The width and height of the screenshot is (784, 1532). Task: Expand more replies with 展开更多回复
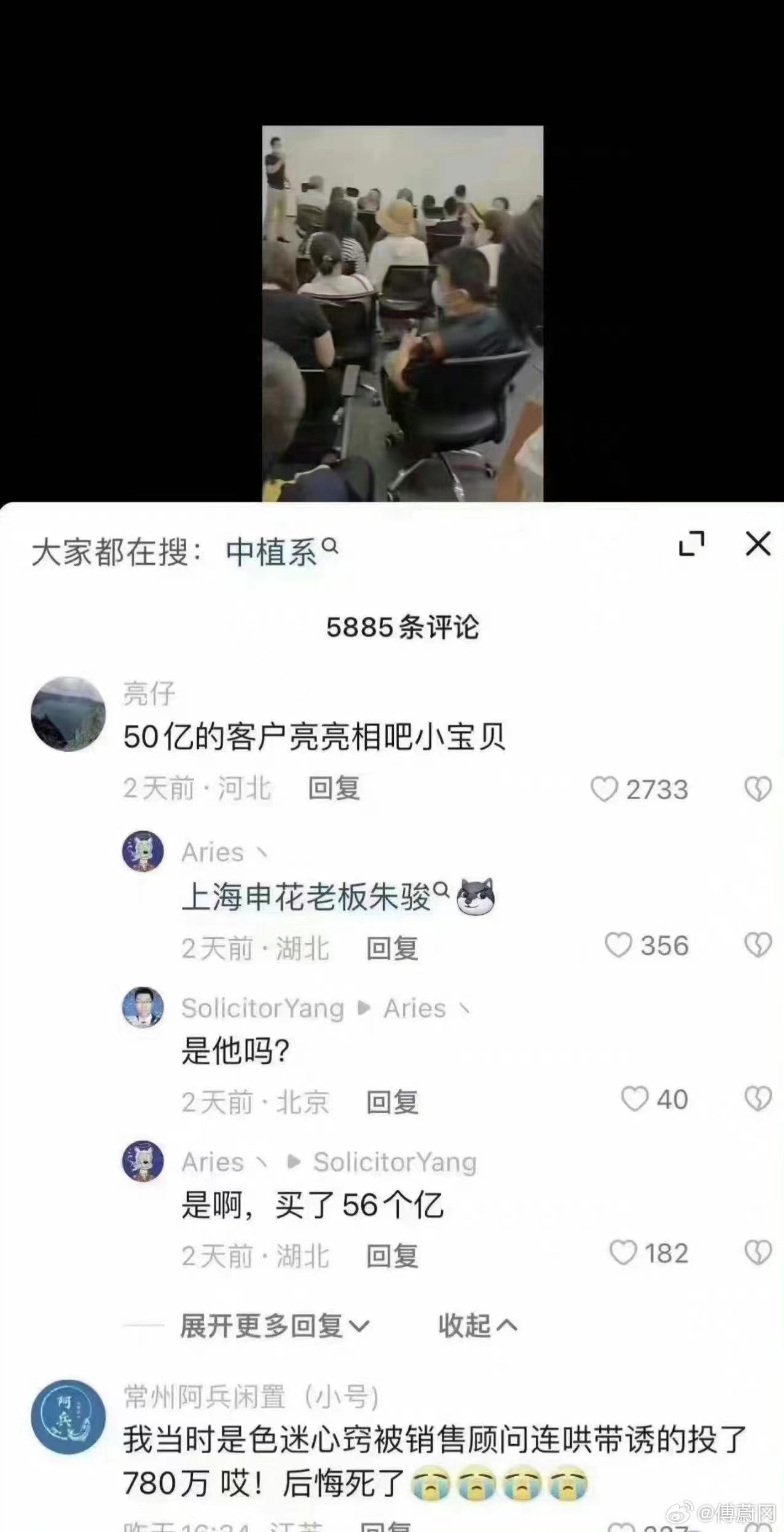pos(273,1326)
